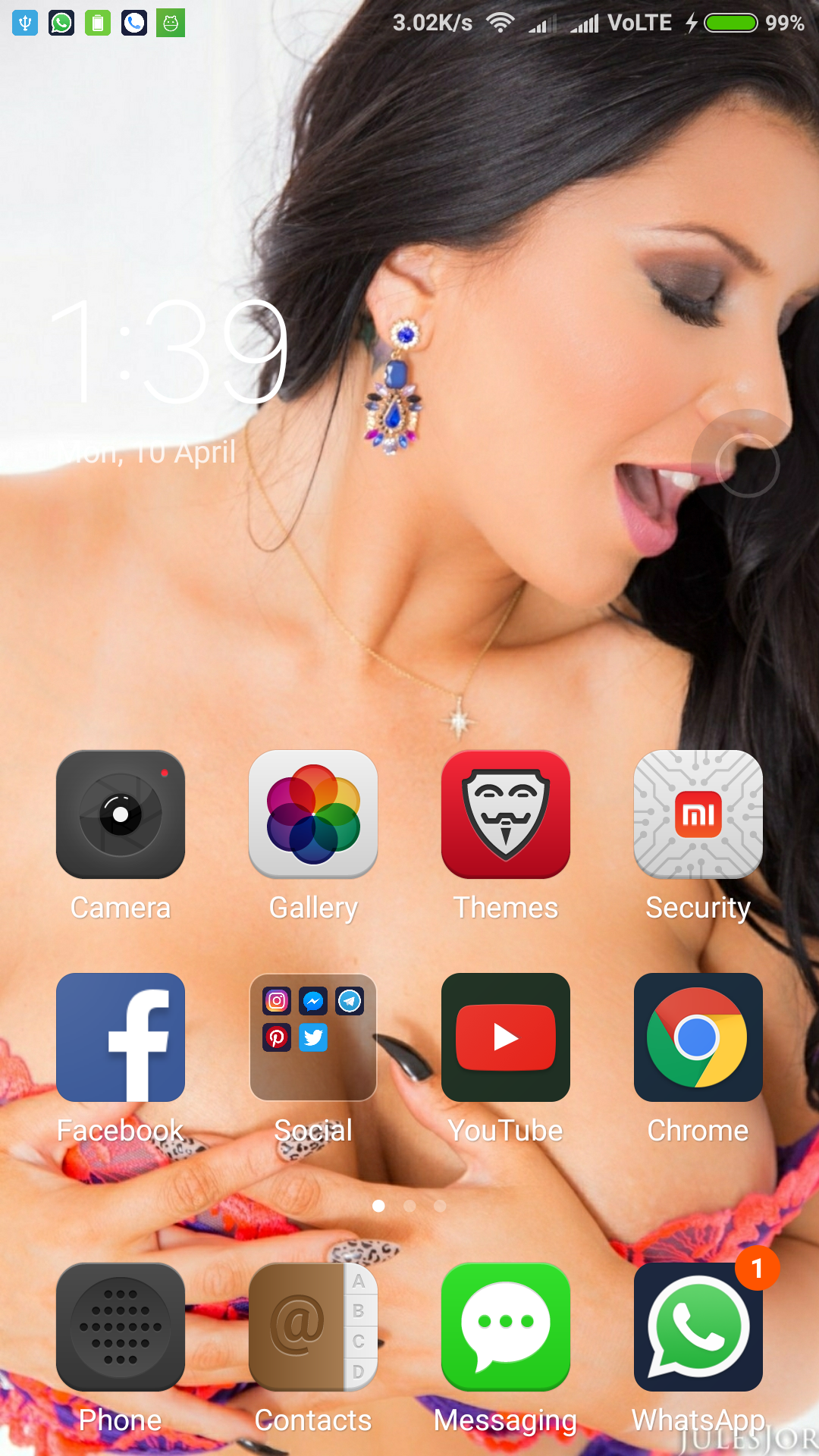
Task: Open the Contacts app
Action: coord(313,1327)
